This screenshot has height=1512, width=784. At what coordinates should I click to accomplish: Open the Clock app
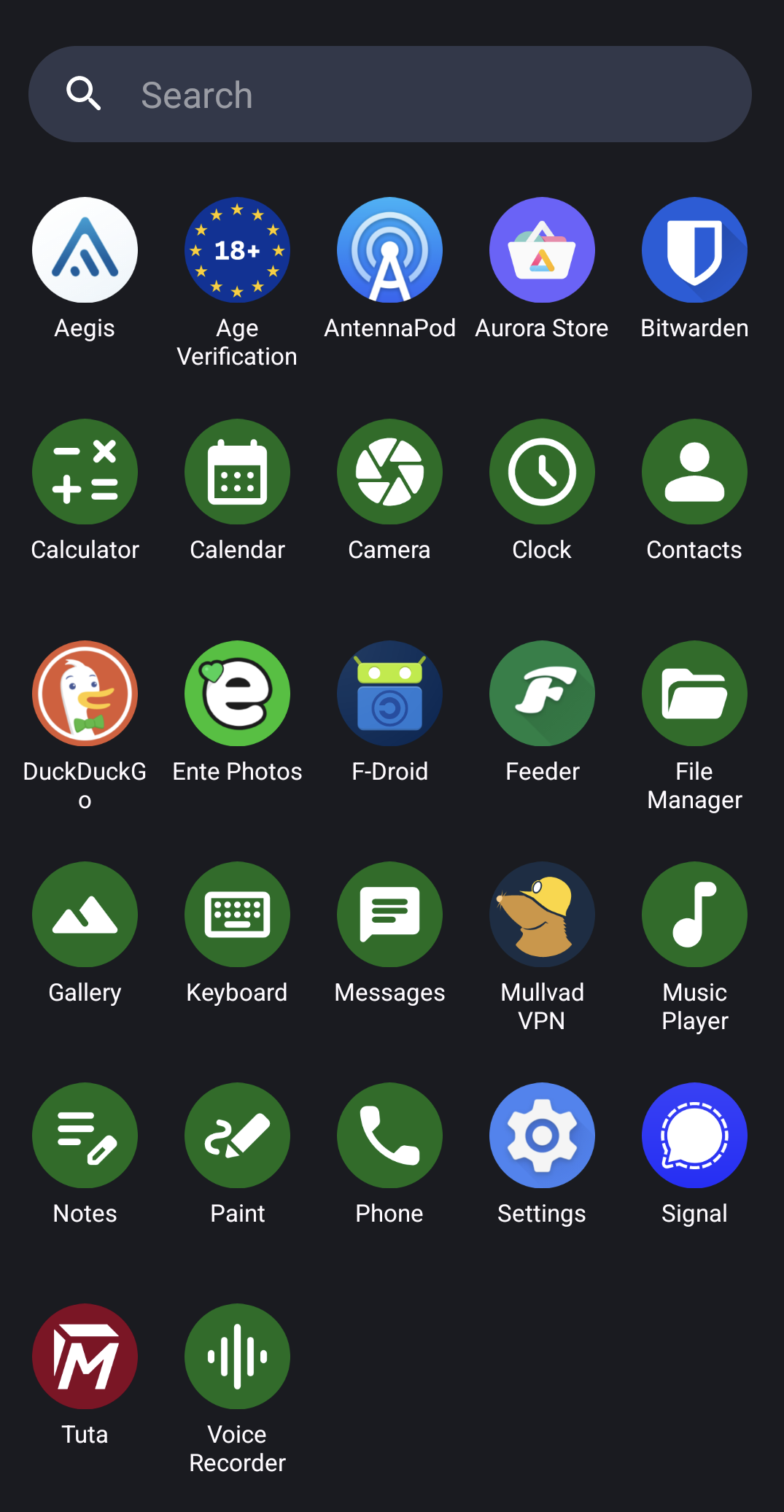(542, 472)
